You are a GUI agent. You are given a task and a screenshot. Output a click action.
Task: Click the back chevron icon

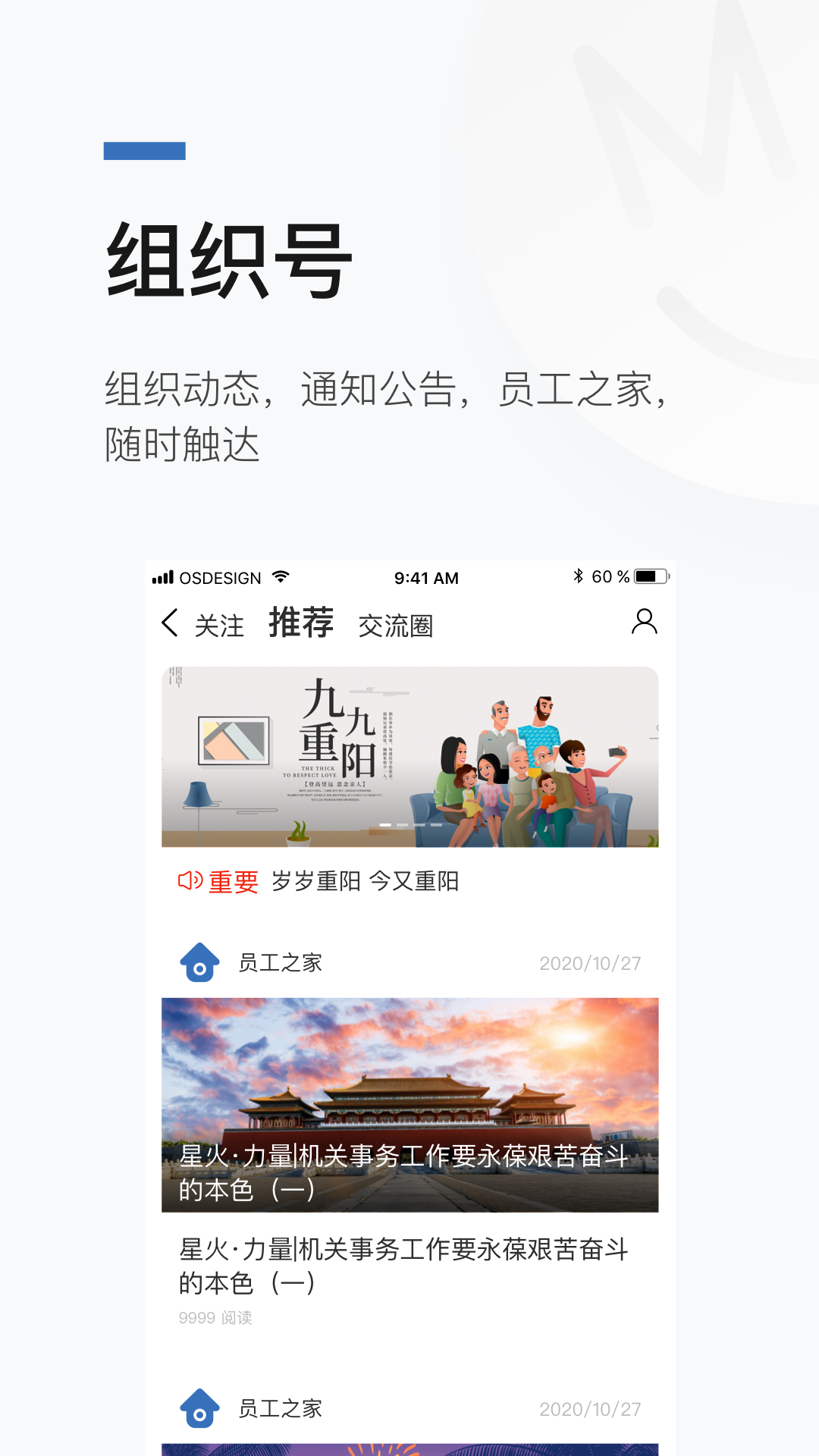[x=168, y=621]
